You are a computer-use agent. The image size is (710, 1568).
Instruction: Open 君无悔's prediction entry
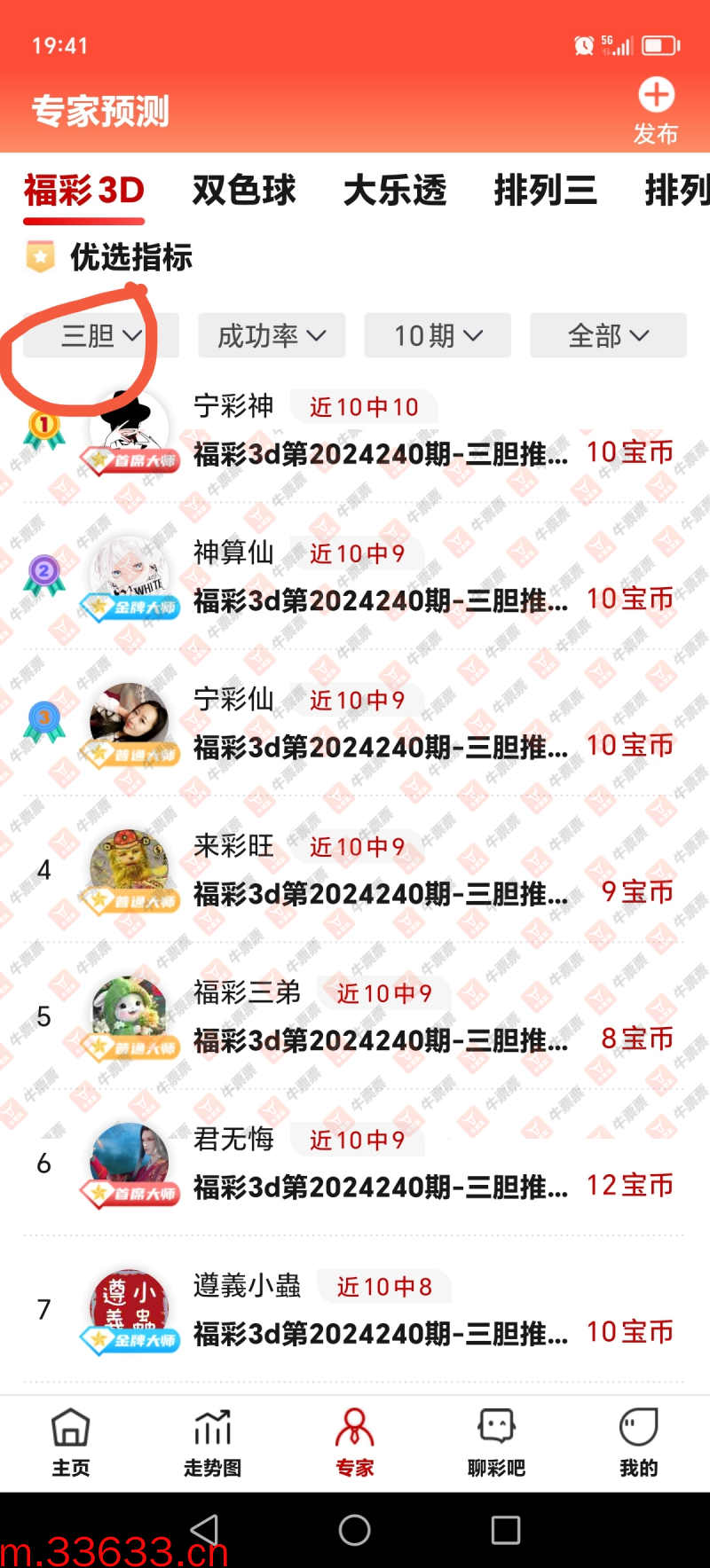point(380,1187)
